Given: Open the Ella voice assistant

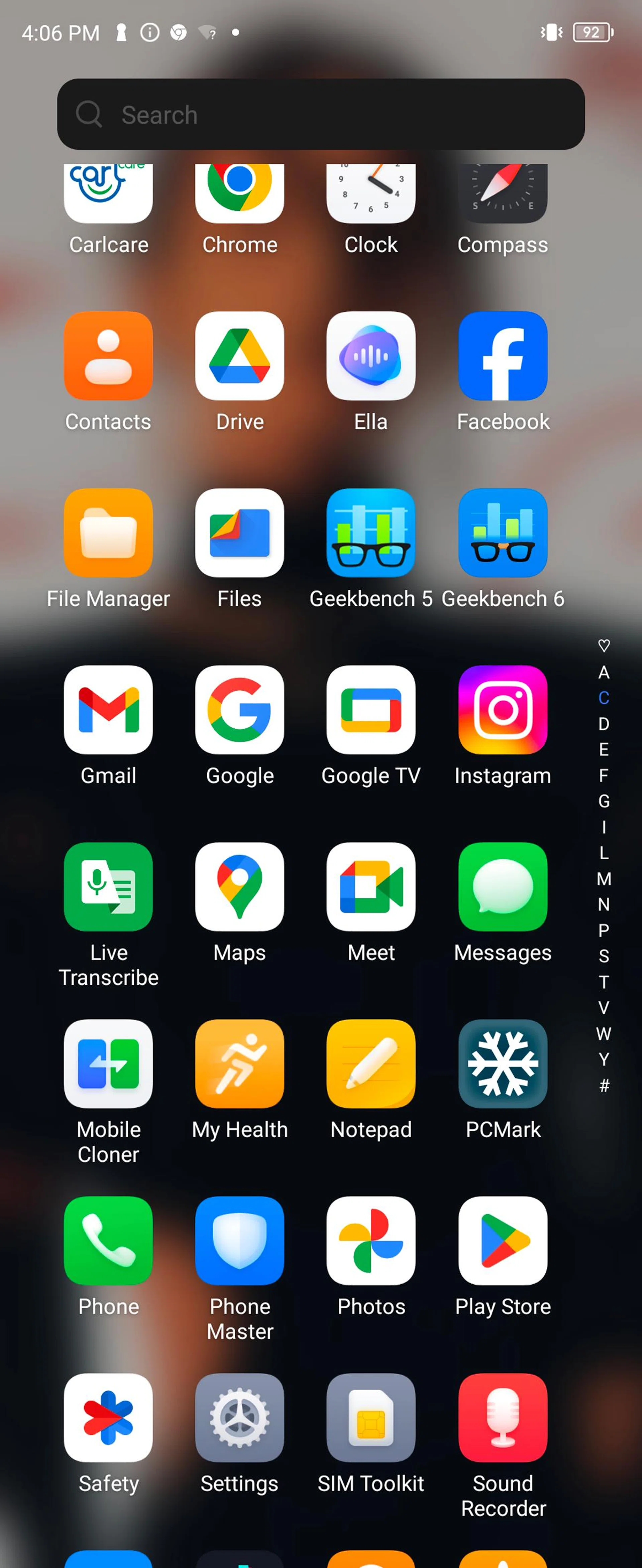Looking at the screenshot, I should coord(371,357).
